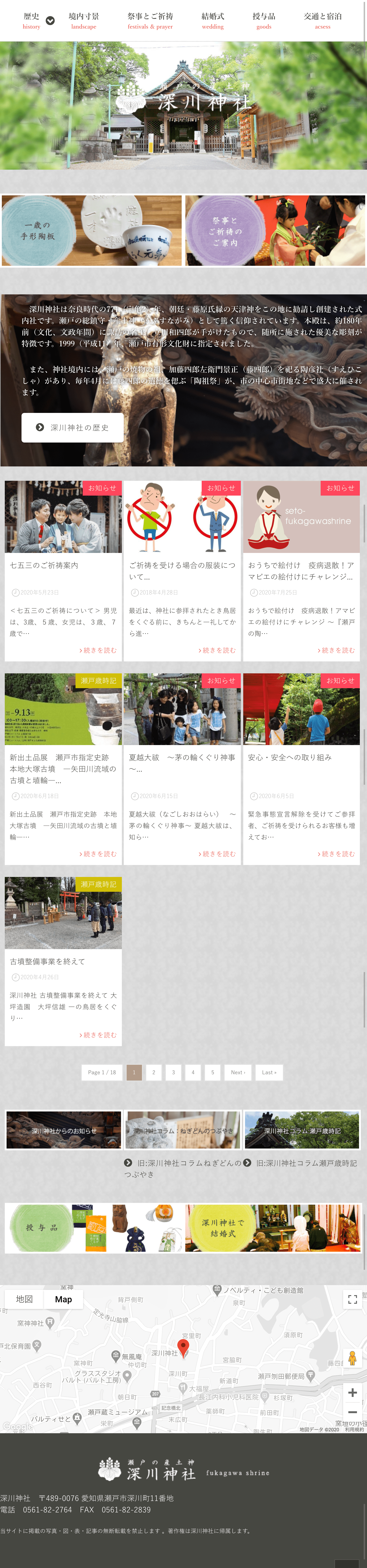Jump to the Last page

point(269,1072)
